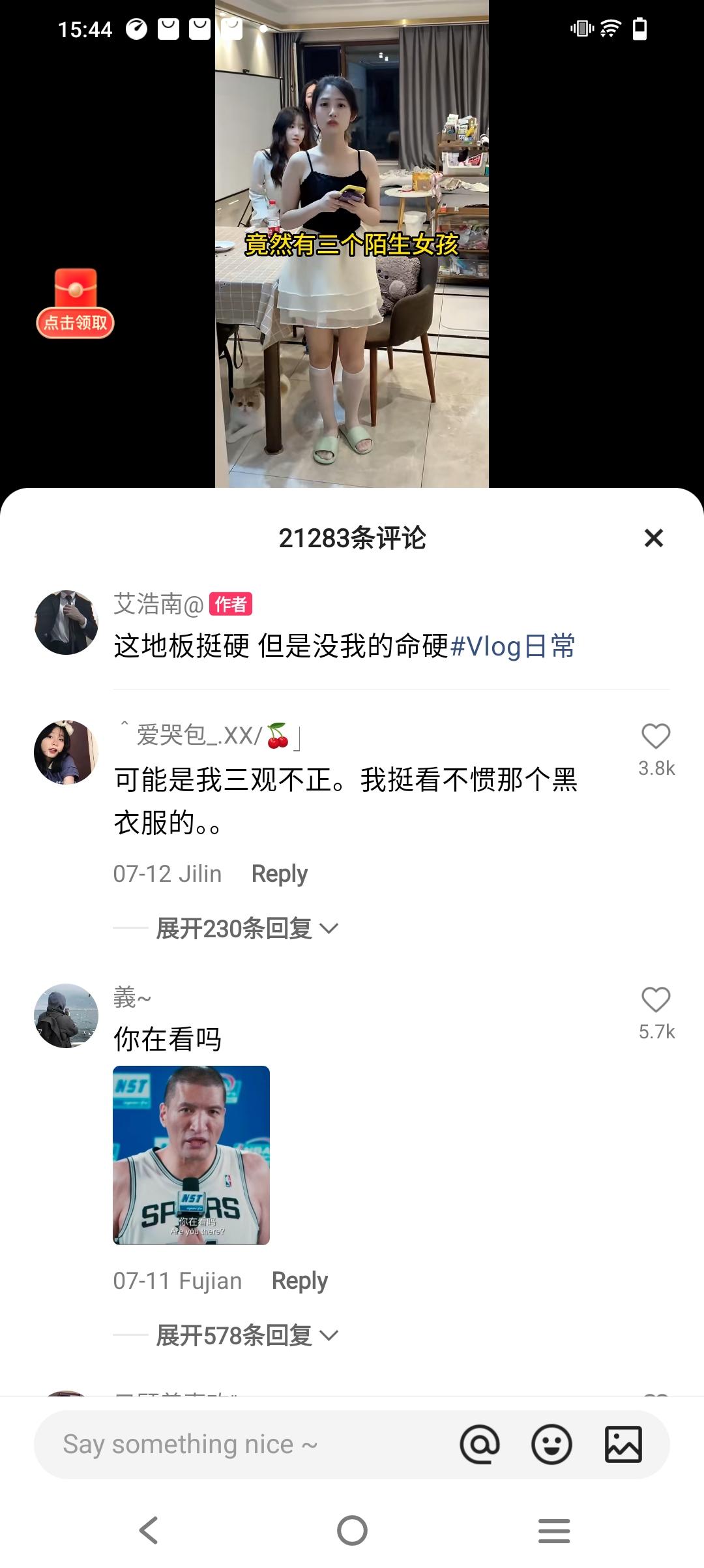Reply to the Fujian comment
The width and height of the screenshot is (704, 1568).
click(x=299, y=1280)
